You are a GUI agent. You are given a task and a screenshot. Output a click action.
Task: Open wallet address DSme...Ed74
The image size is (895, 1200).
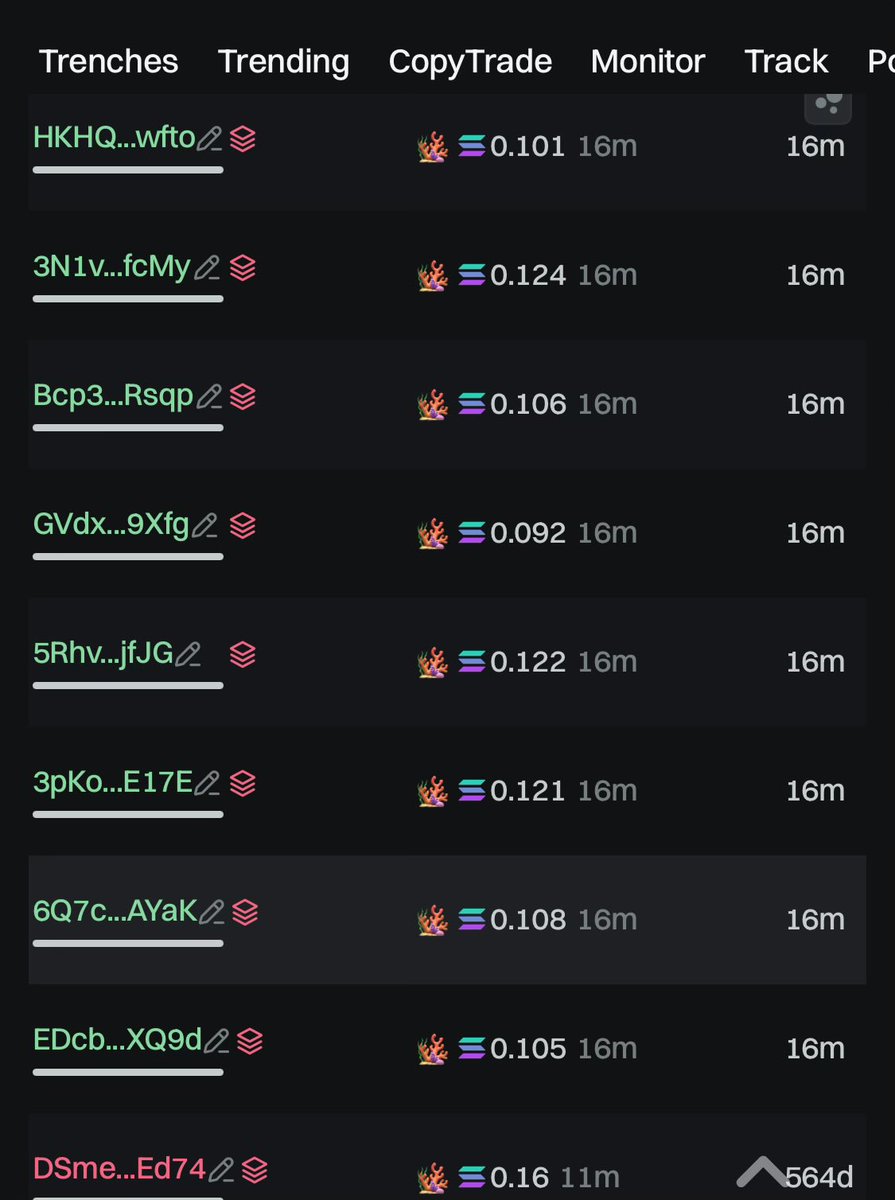[119, 1169]
